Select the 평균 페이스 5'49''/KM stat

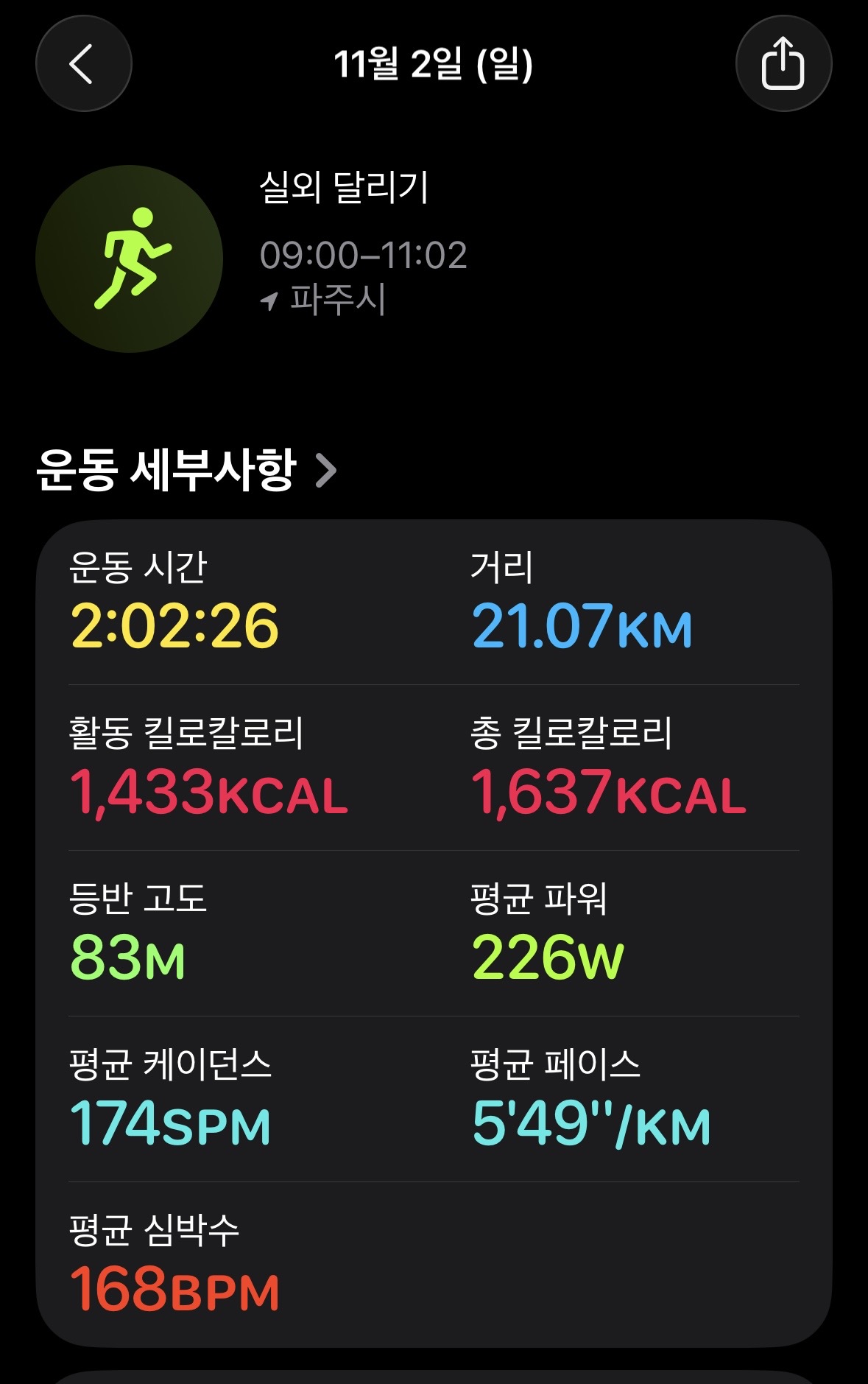(589, 1123)
